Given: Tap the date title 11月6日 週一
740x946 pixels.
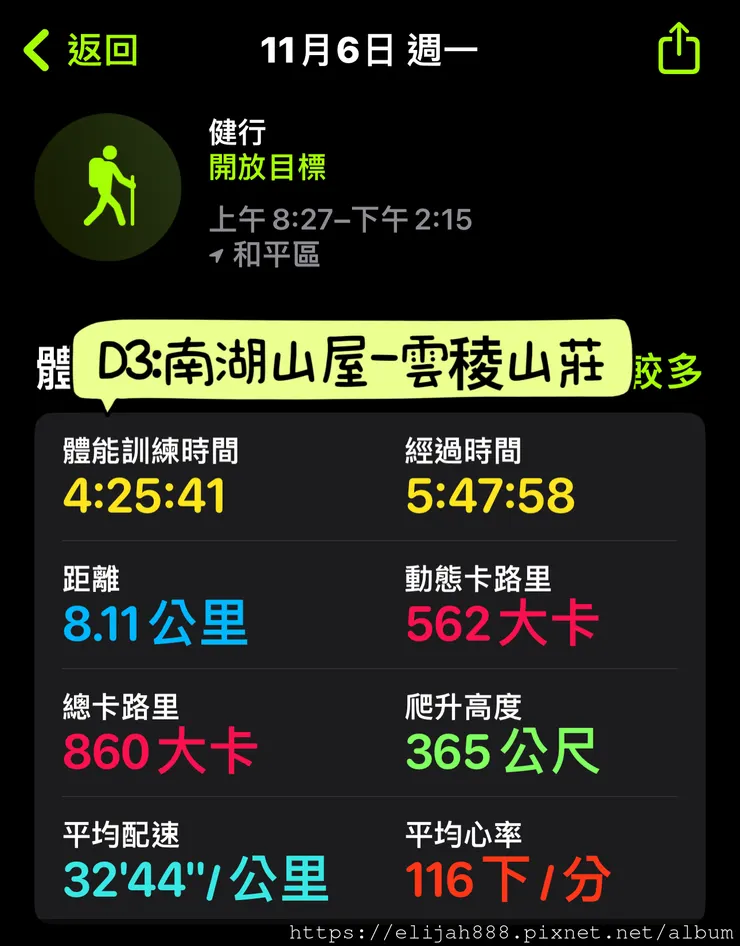Looking at the screenshot, I should point(370,48).
